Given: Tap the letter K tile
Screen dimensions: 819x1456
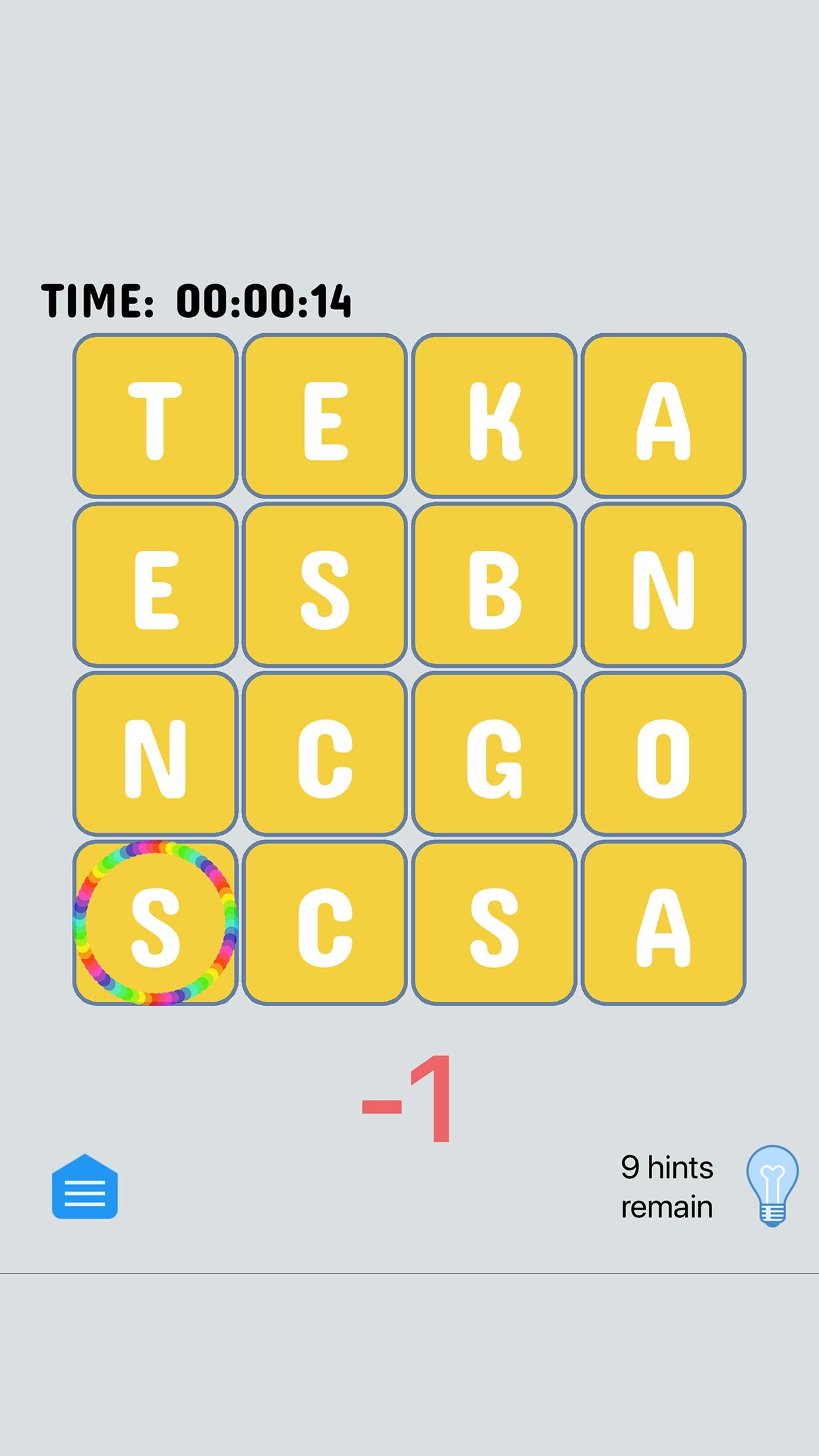Looking at the screenshot, I should point(494,415).
